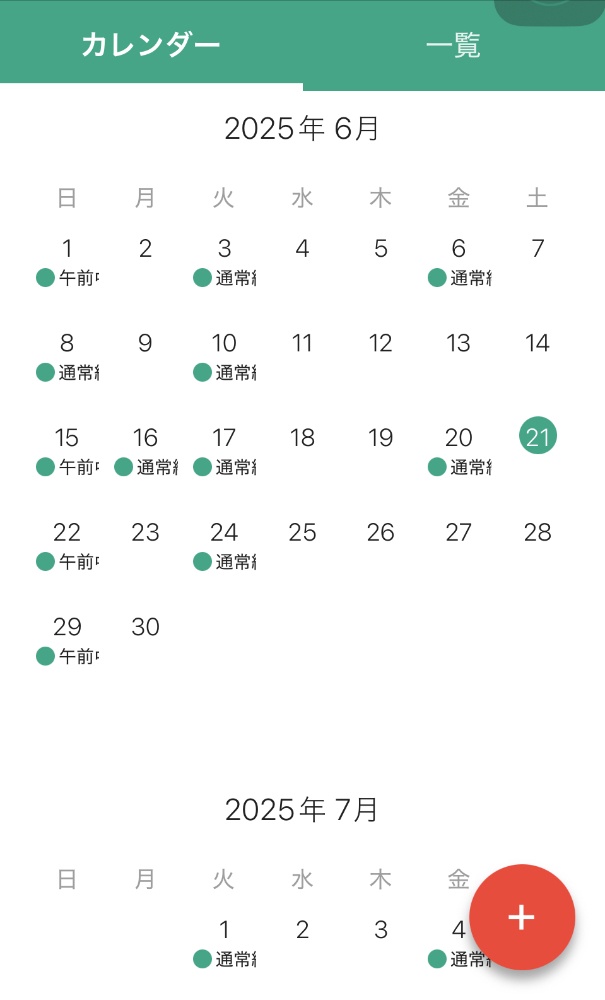Image resolution: width=605 pixels, height=1000 pixels.
Task: Select June 21 highlighted date
Action: (537, 437)
